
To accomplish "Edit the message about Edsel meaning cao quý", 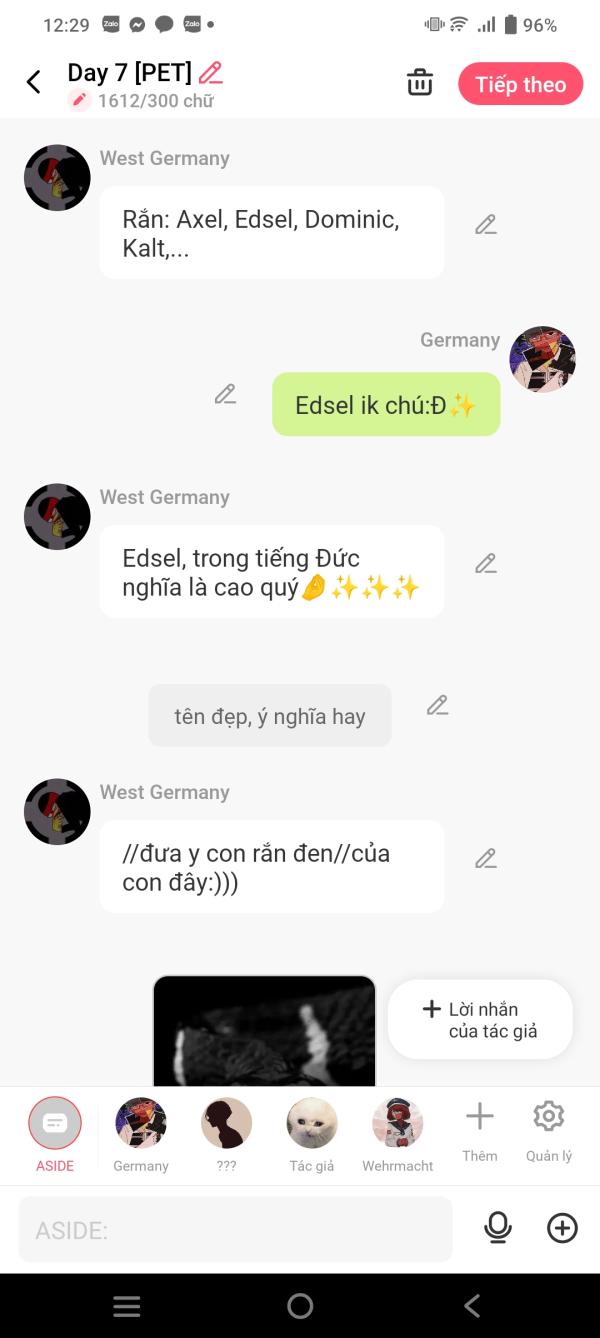I will coord(486,564).
